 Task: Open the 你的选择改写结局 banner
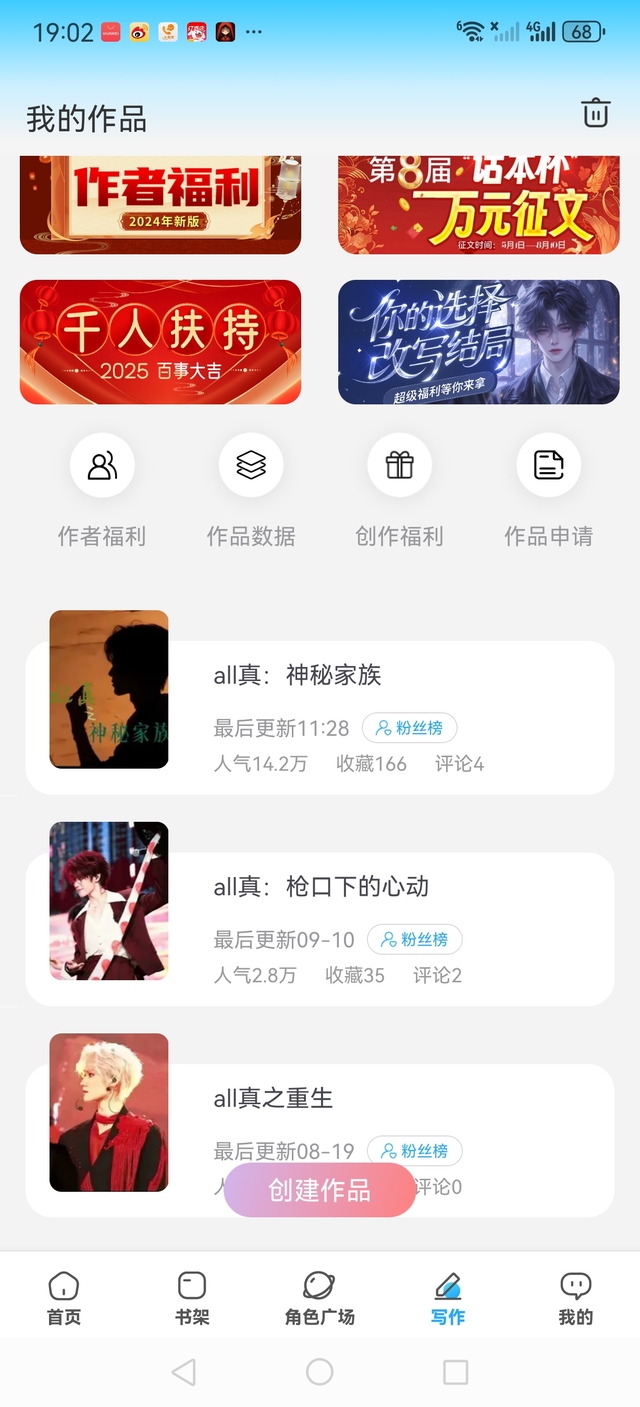(x=478, y=342)
